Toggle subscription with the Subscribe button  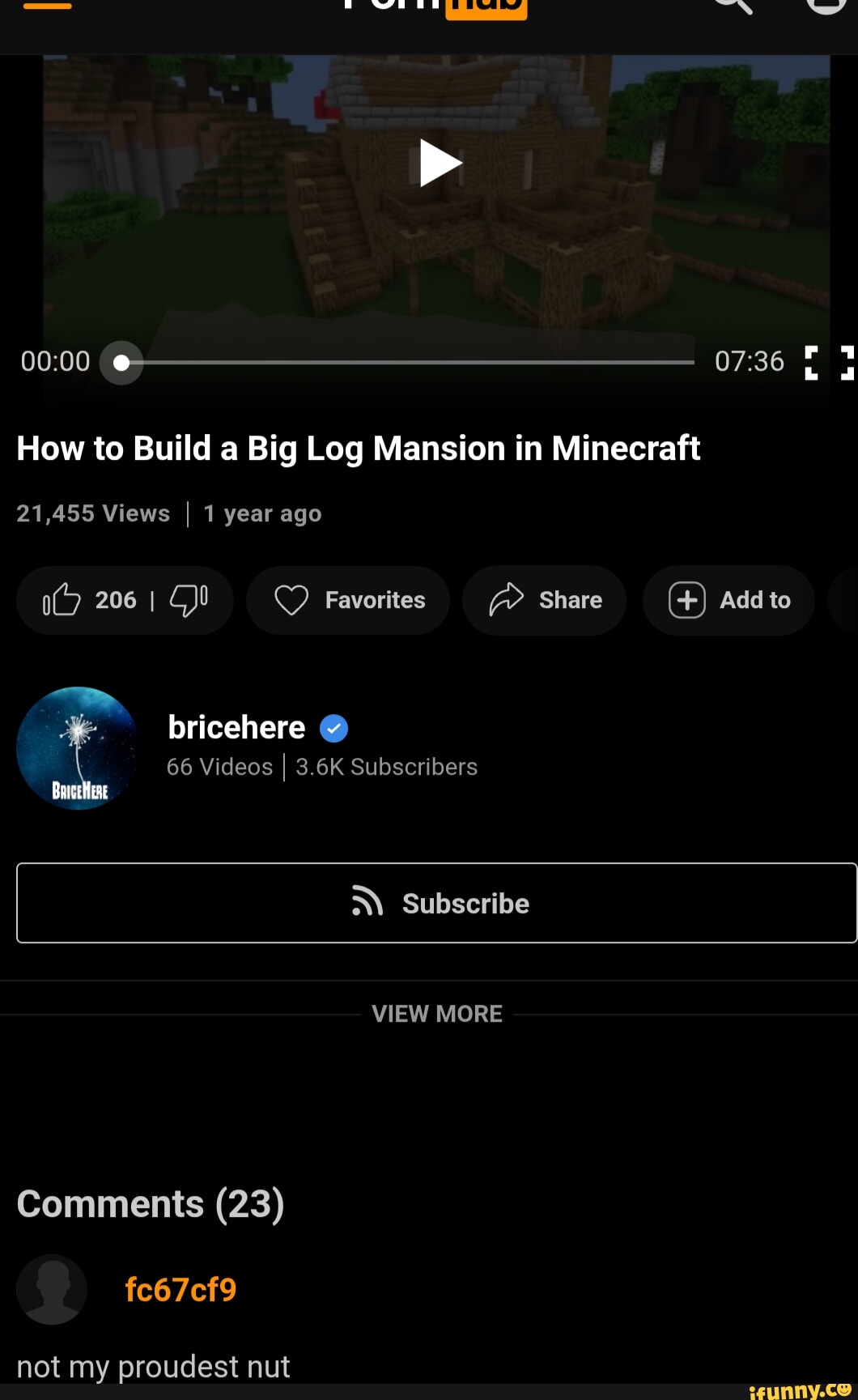(x=437, y=903)
